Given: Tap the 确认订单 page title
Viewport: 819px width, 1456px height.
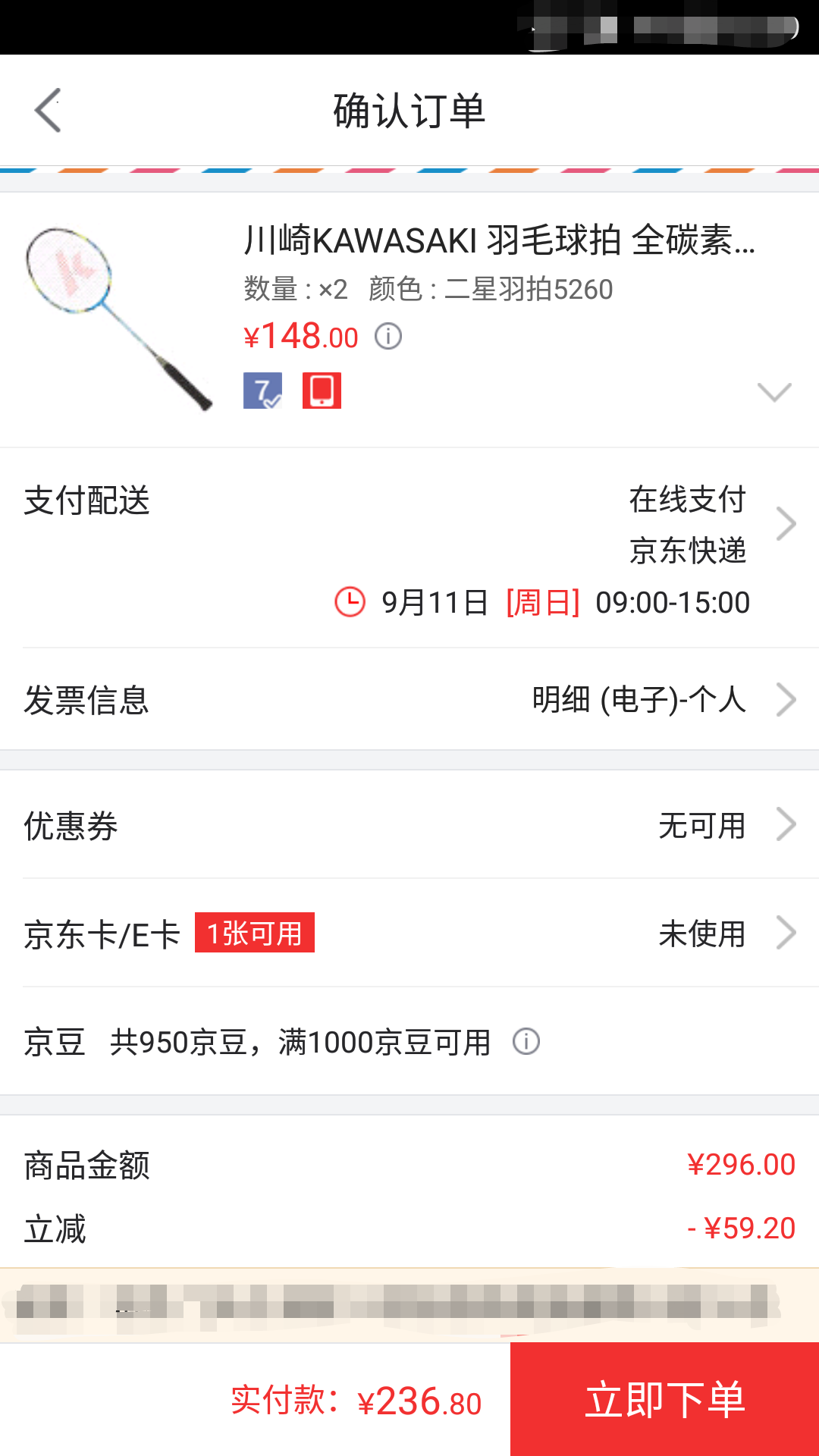Looking at the screenshot, I should point(409,108).
